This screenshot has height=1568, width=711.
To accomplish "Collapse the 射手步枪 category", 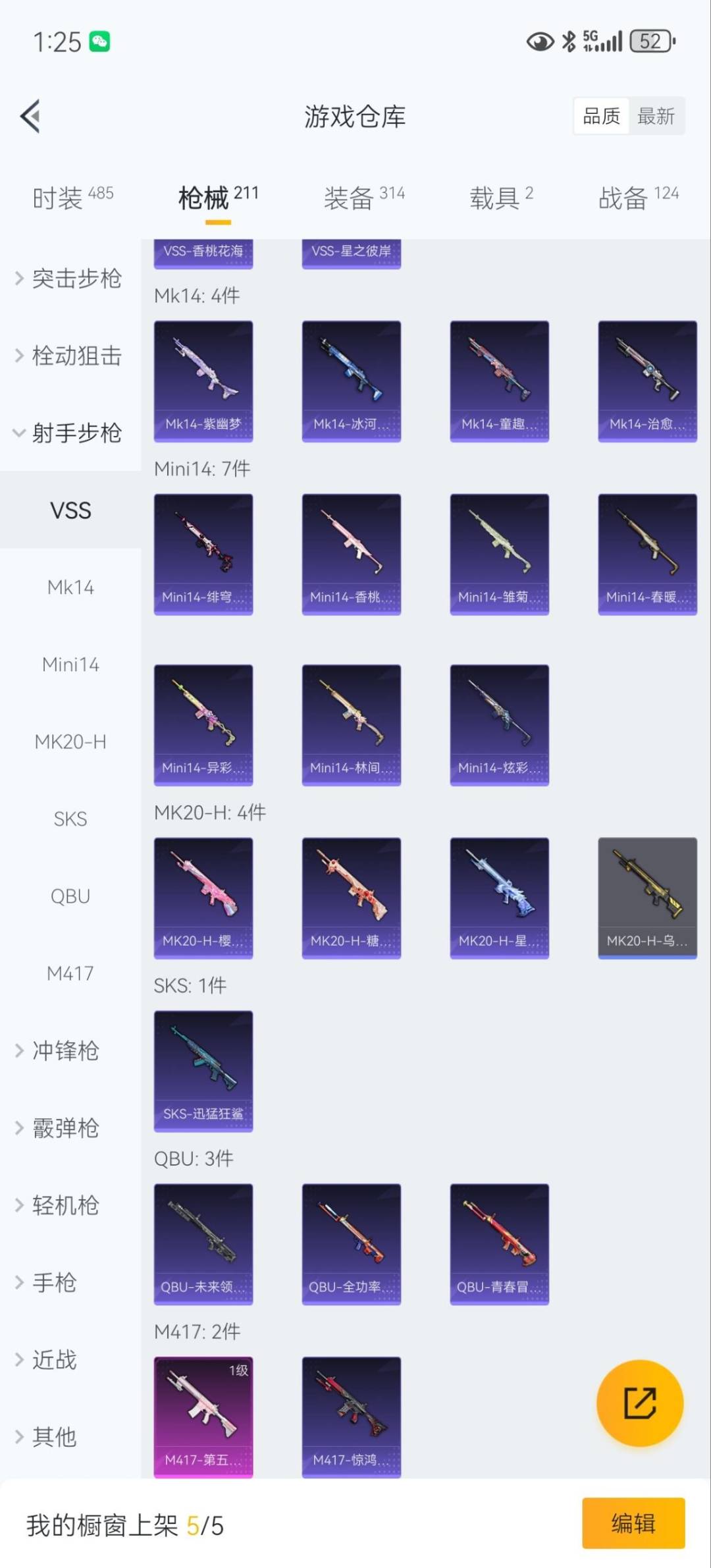I will point(69,433).
